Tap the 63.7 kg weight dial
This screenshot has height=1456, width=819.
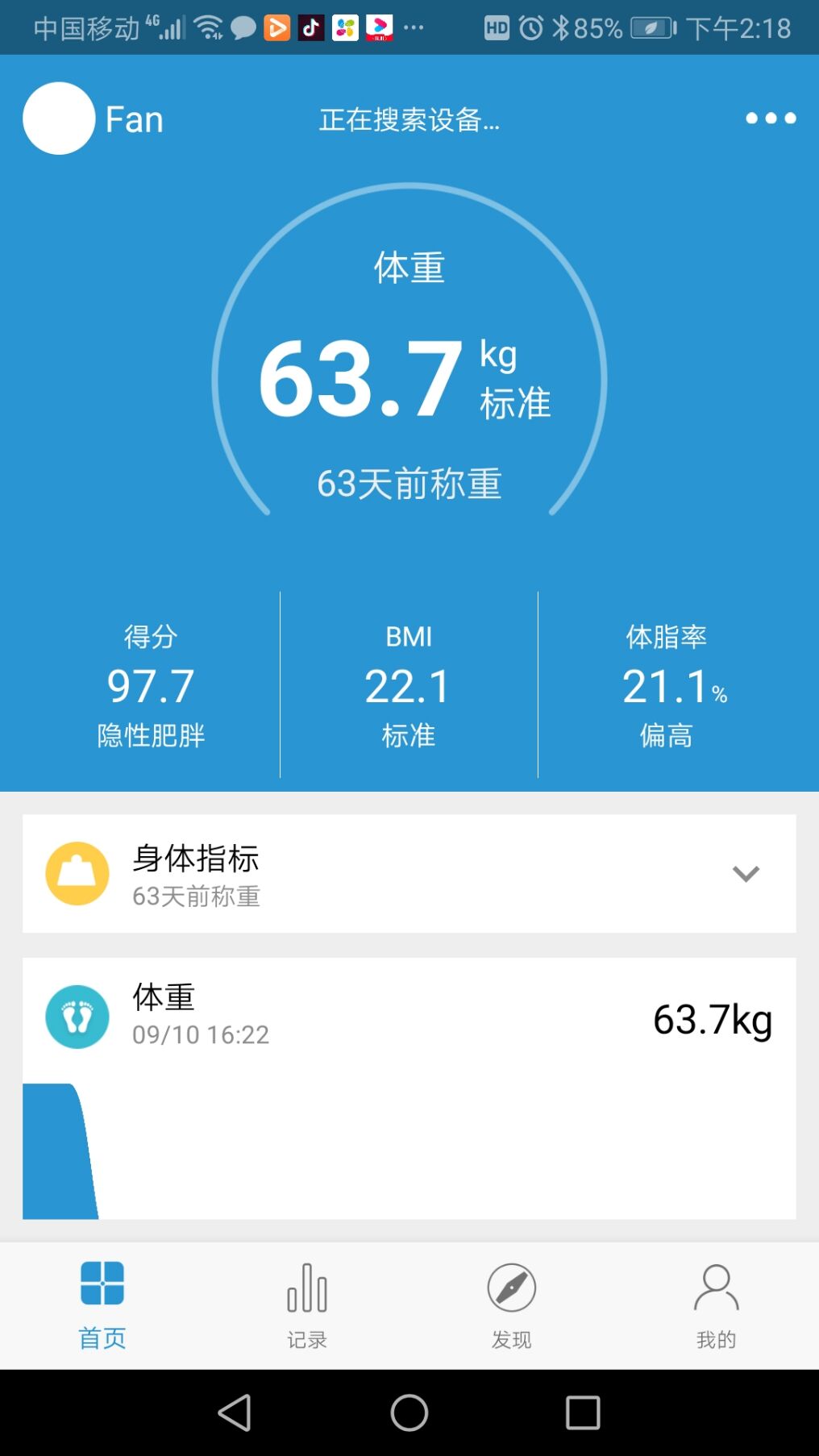coord(409,379)
